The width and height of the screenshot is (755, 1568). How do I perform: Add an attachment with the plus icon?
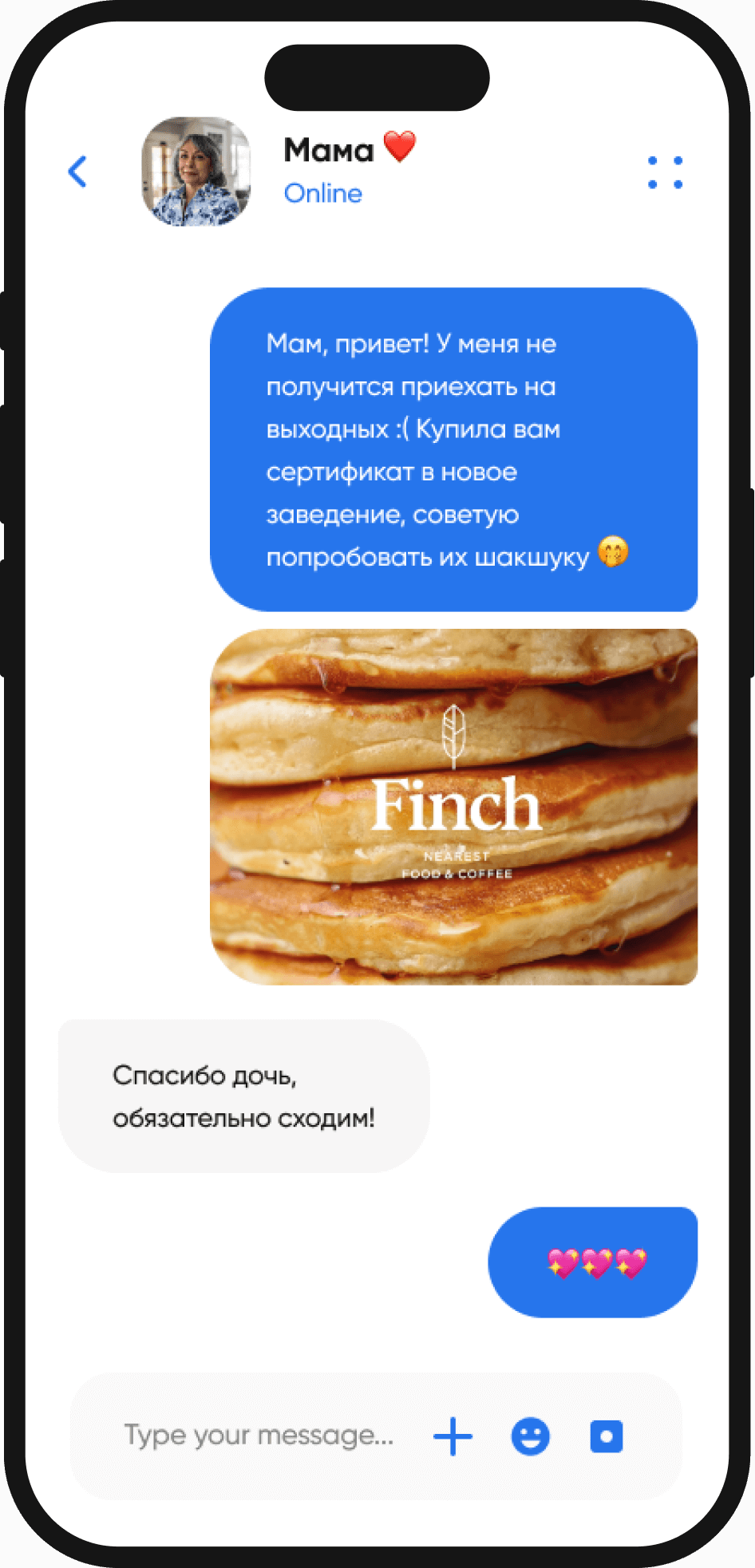coord(453,1436)
